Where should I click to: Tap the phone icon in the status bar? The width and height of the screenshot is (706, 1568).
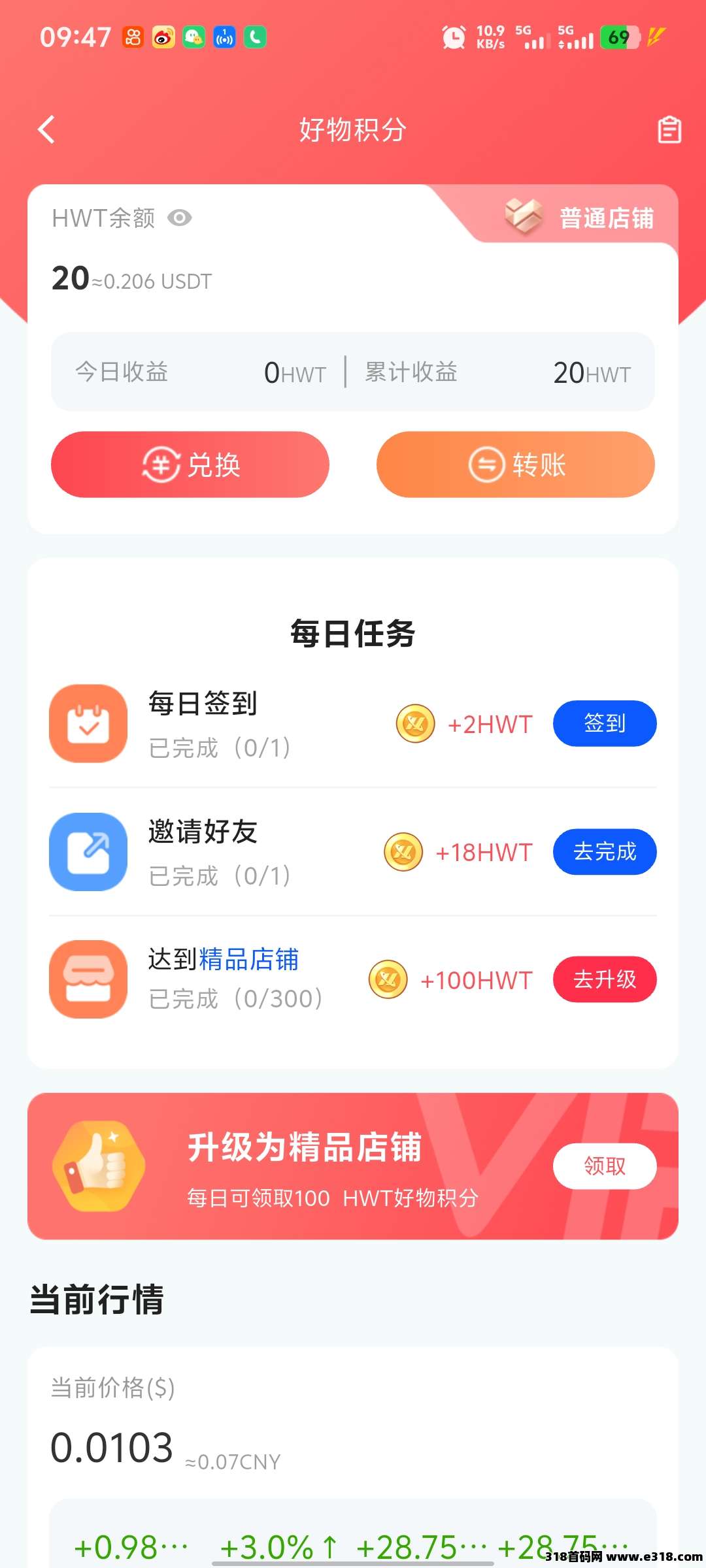tap(254, 37)
